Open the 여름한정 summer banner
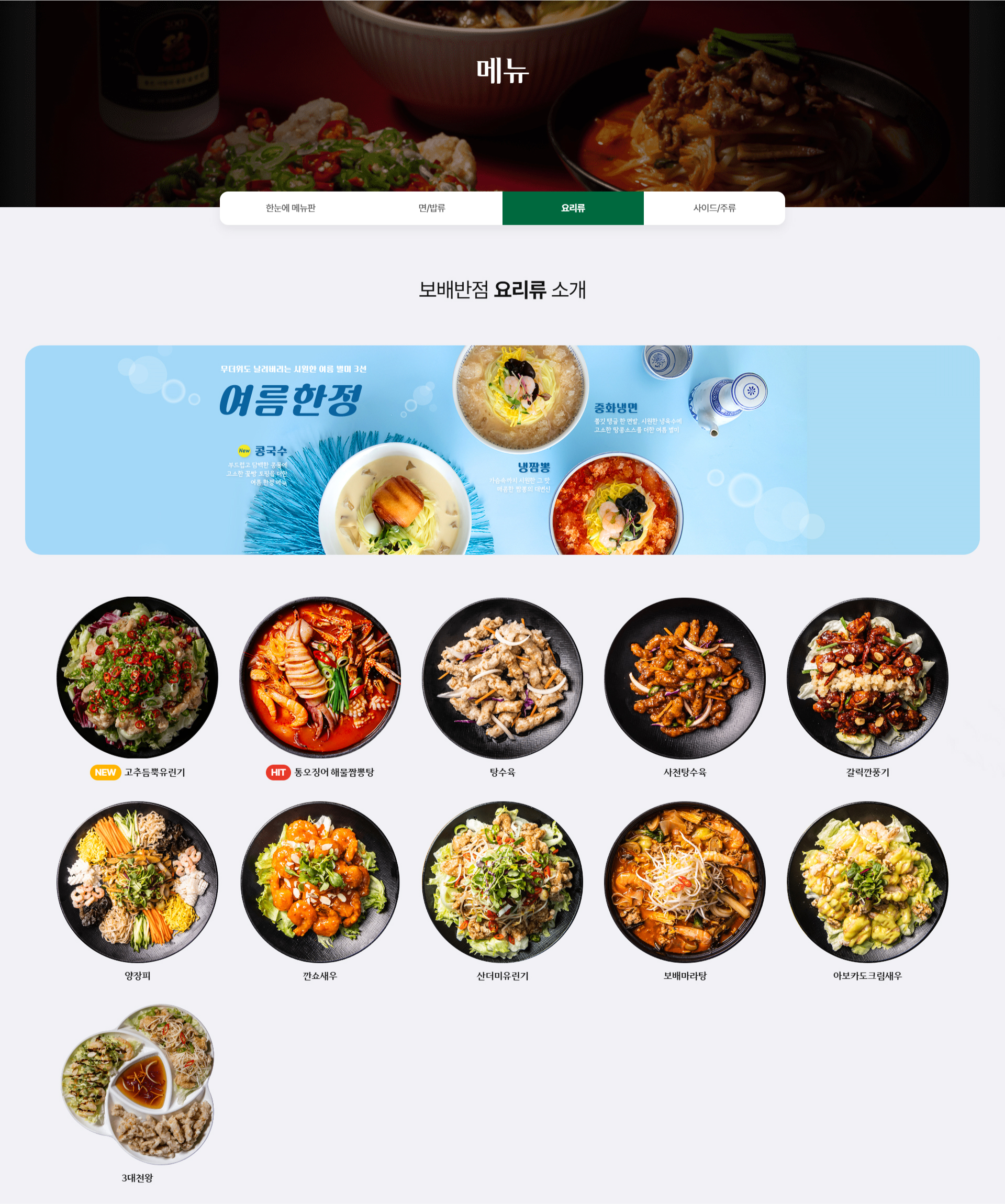 pyautogui.click(x=501, y=450)
